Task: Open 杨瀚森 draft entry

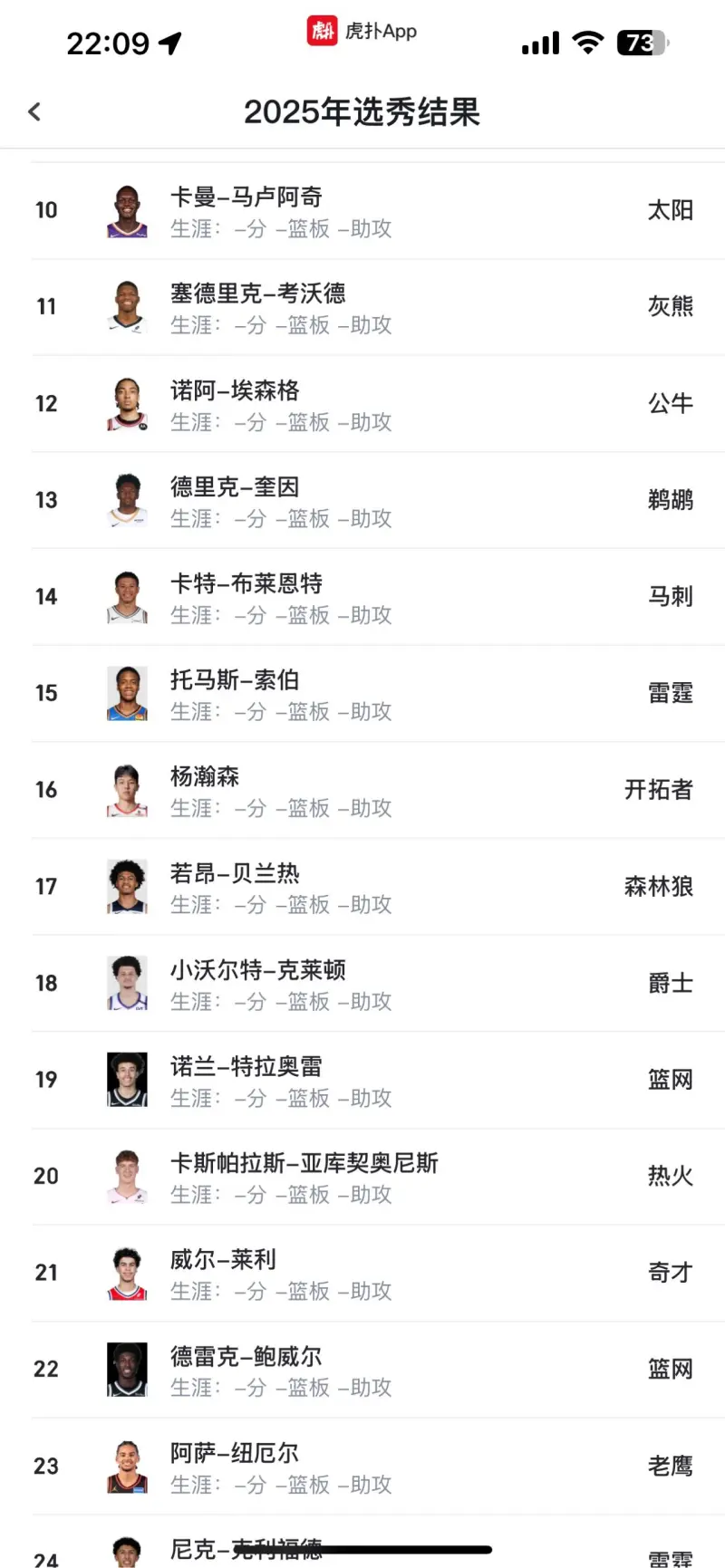Action: tap(362, 791)
